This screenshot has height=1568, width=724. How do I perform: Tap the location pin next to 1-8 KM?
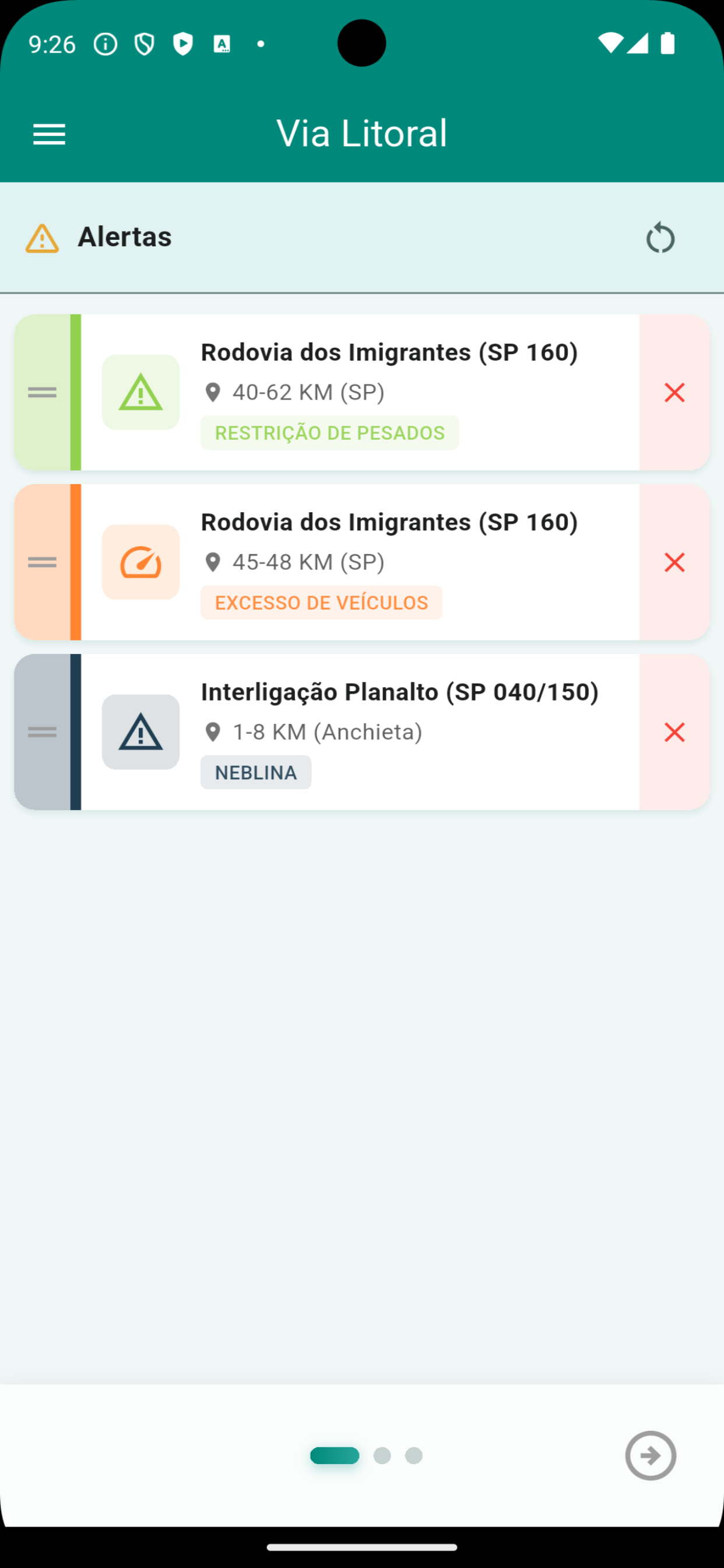(213, 731)
